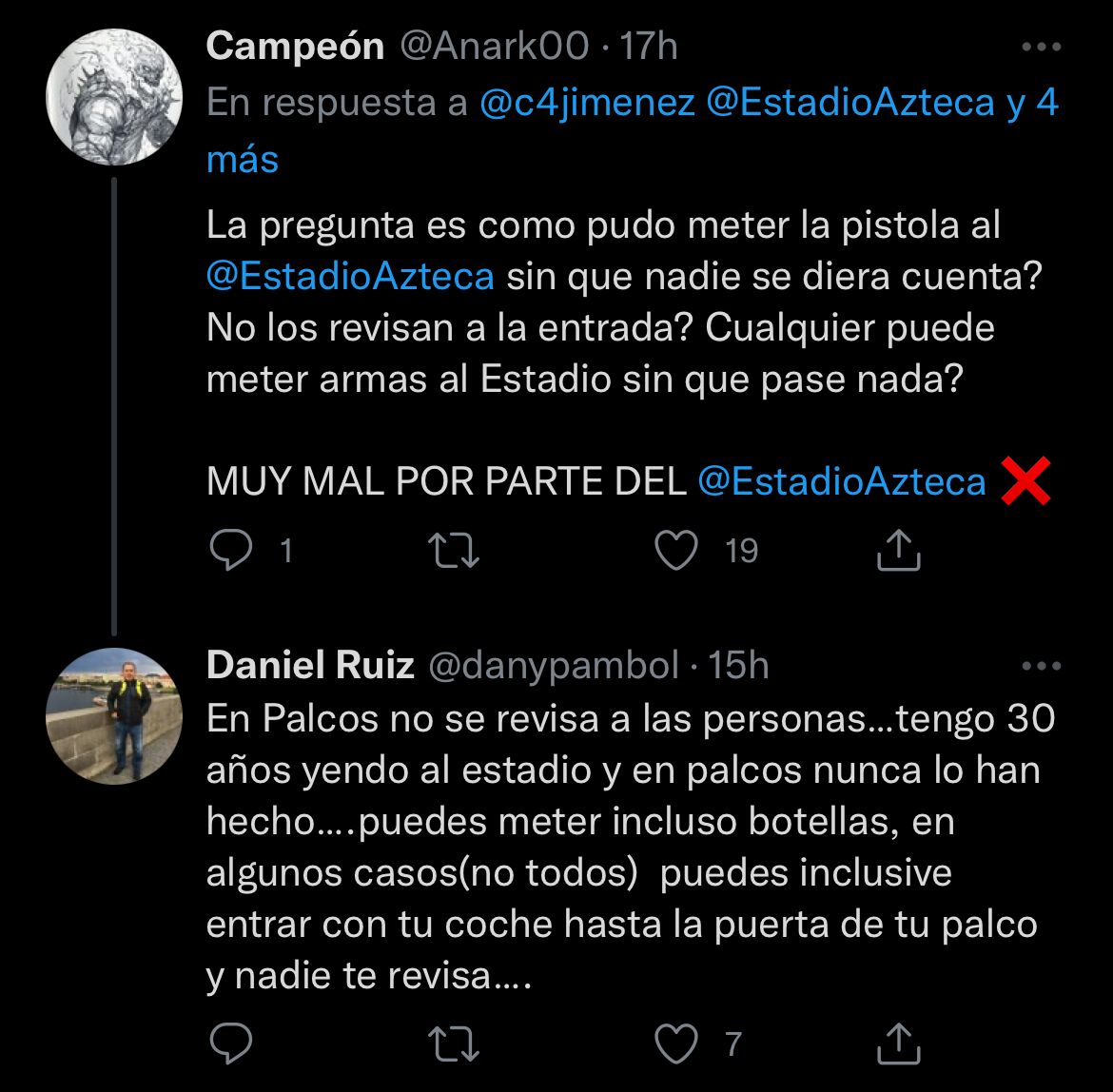This screenshot has height=1092, width=1113.
Task: Share Campeón's tweet
Action: [897, 550]
